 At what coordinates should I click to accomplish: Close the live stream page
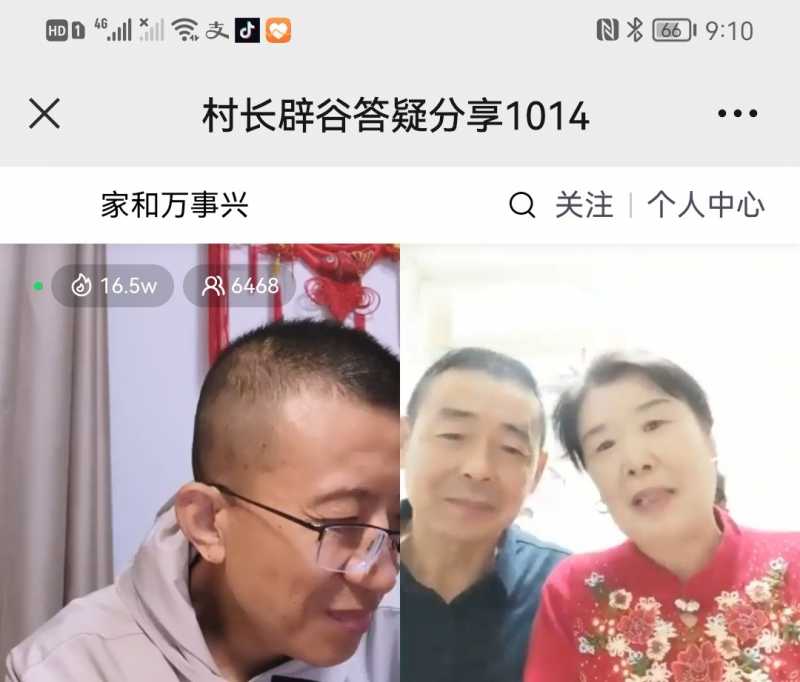click(44, 115)
